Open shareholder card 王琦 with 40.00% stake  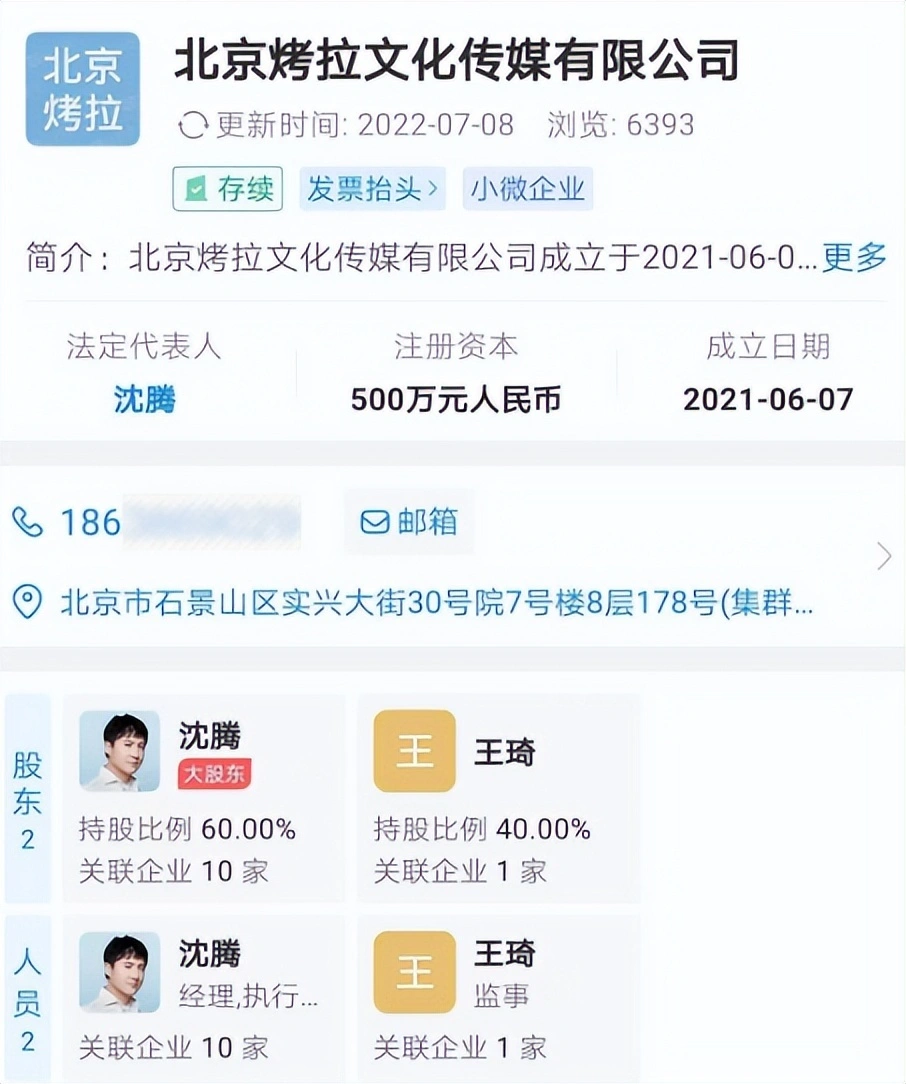coord(498,798)
